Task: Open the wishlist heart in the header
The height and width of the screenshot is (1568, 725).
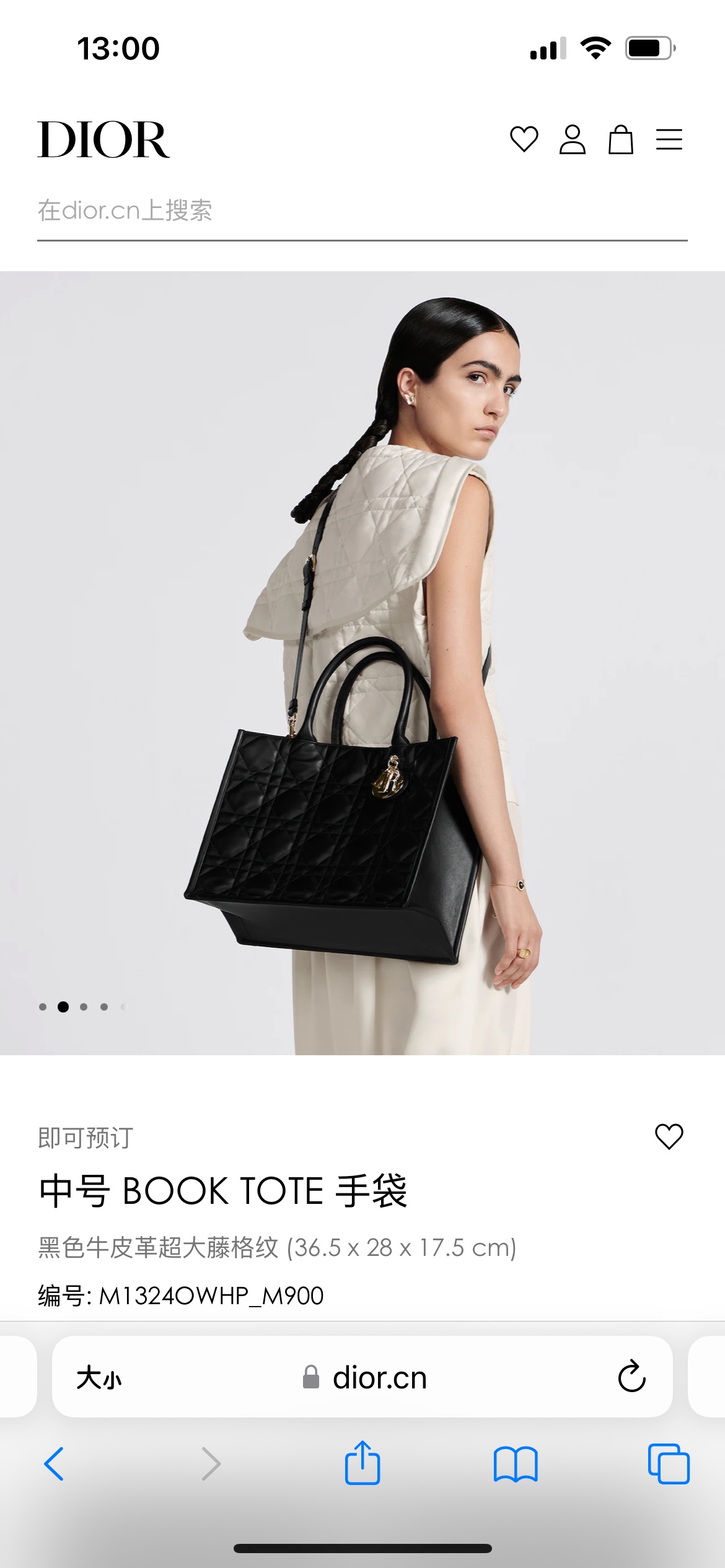Action: 524,139
